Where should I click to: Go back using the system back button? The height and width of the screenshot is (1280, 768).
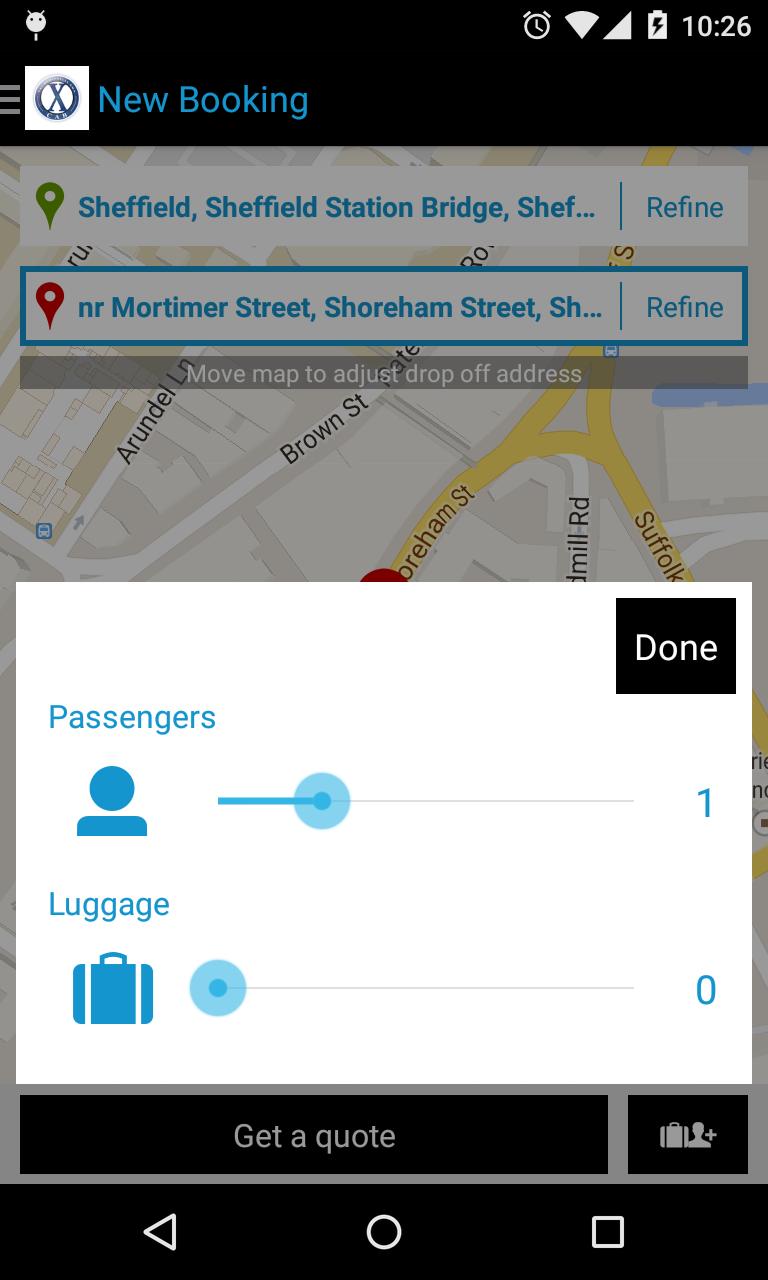pyautogui.click(x=160, y=1232)
